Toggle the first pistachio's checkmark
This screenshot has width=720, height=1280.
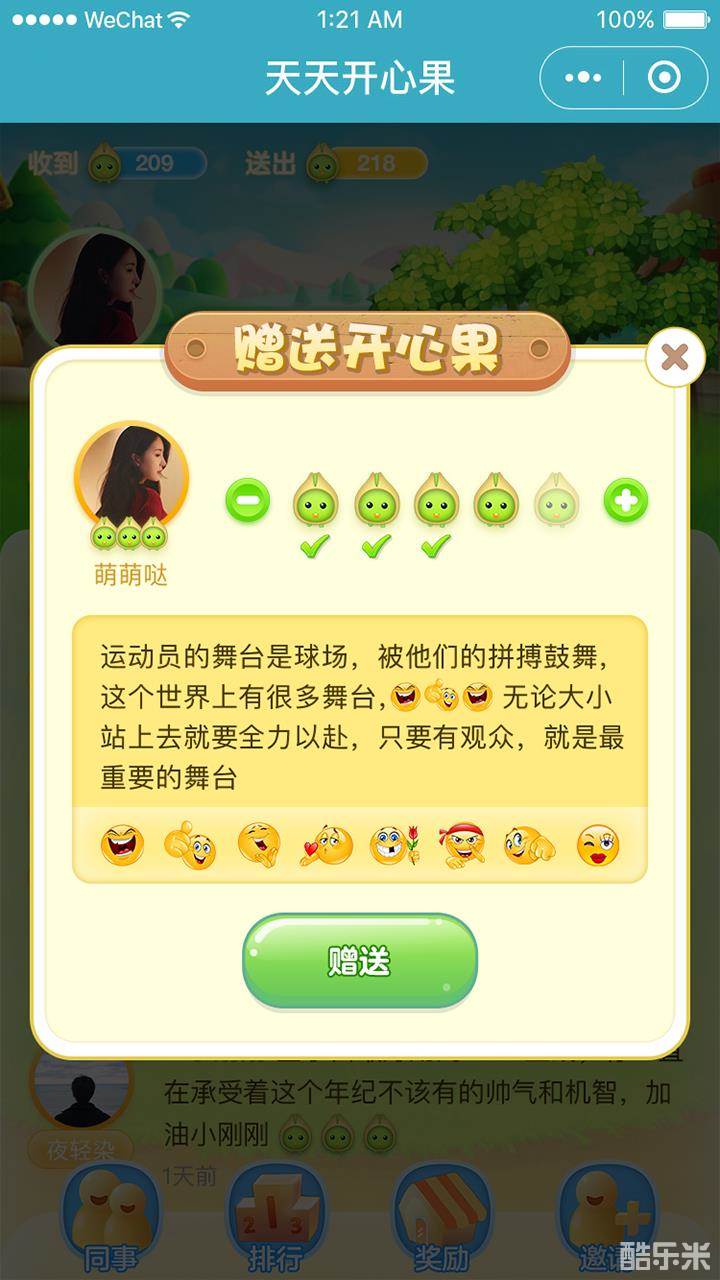pyautogui.click(x=314, y=544)
